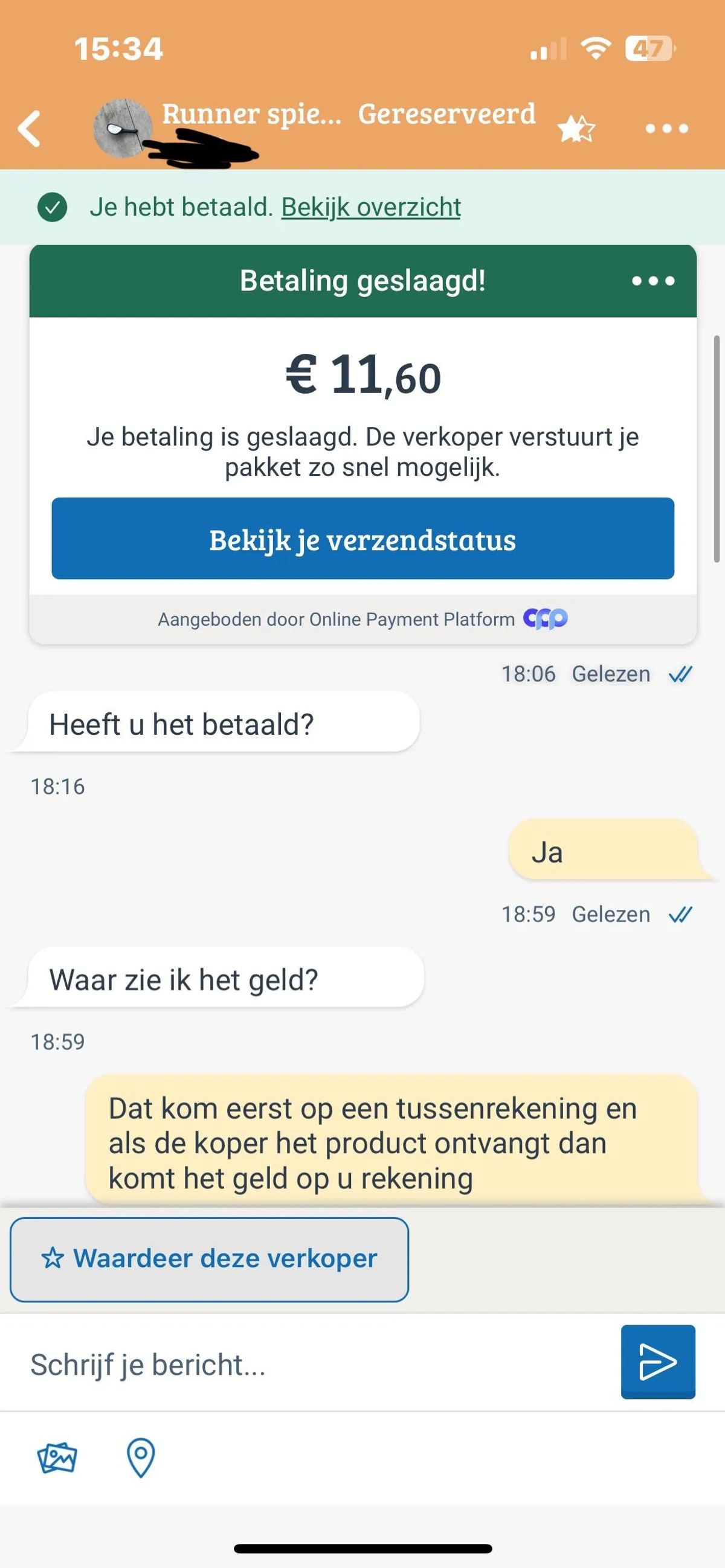The image size is (725, 1568).
Task: Share a location via pin icon
Action: tap(141, 1458)
